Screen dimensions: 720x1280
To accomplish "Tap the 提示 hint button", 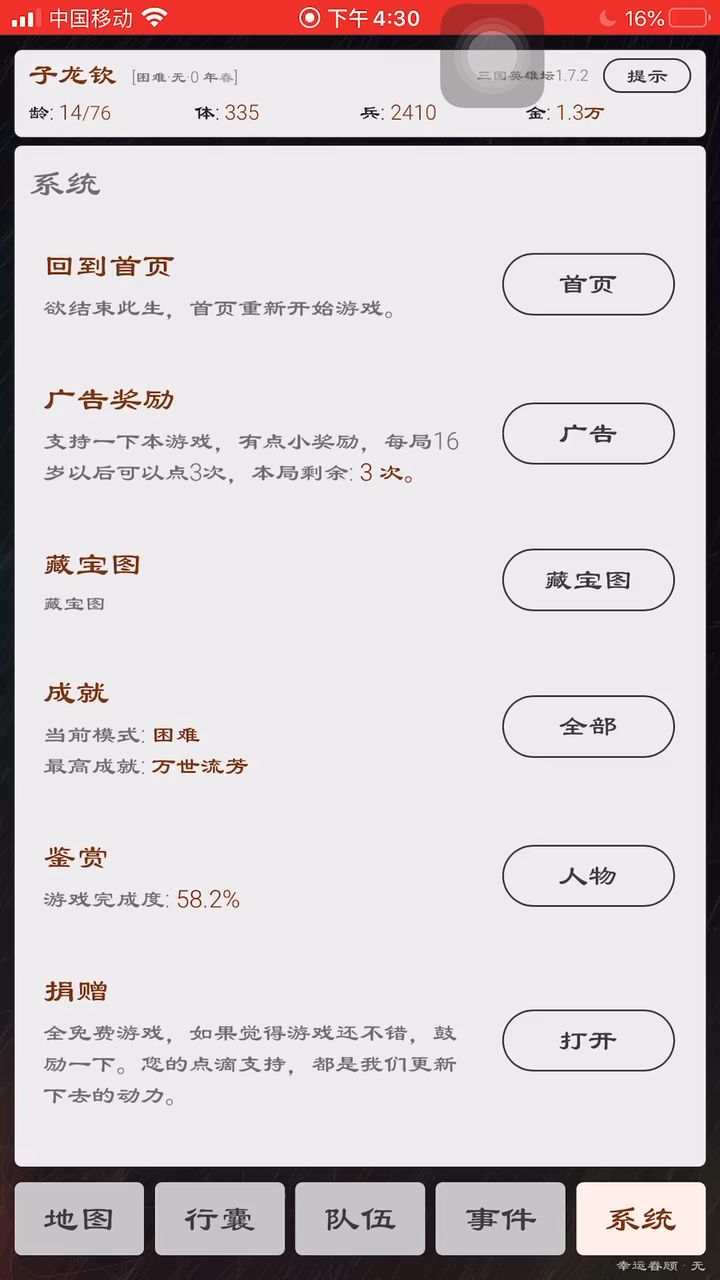I will 646,76.
